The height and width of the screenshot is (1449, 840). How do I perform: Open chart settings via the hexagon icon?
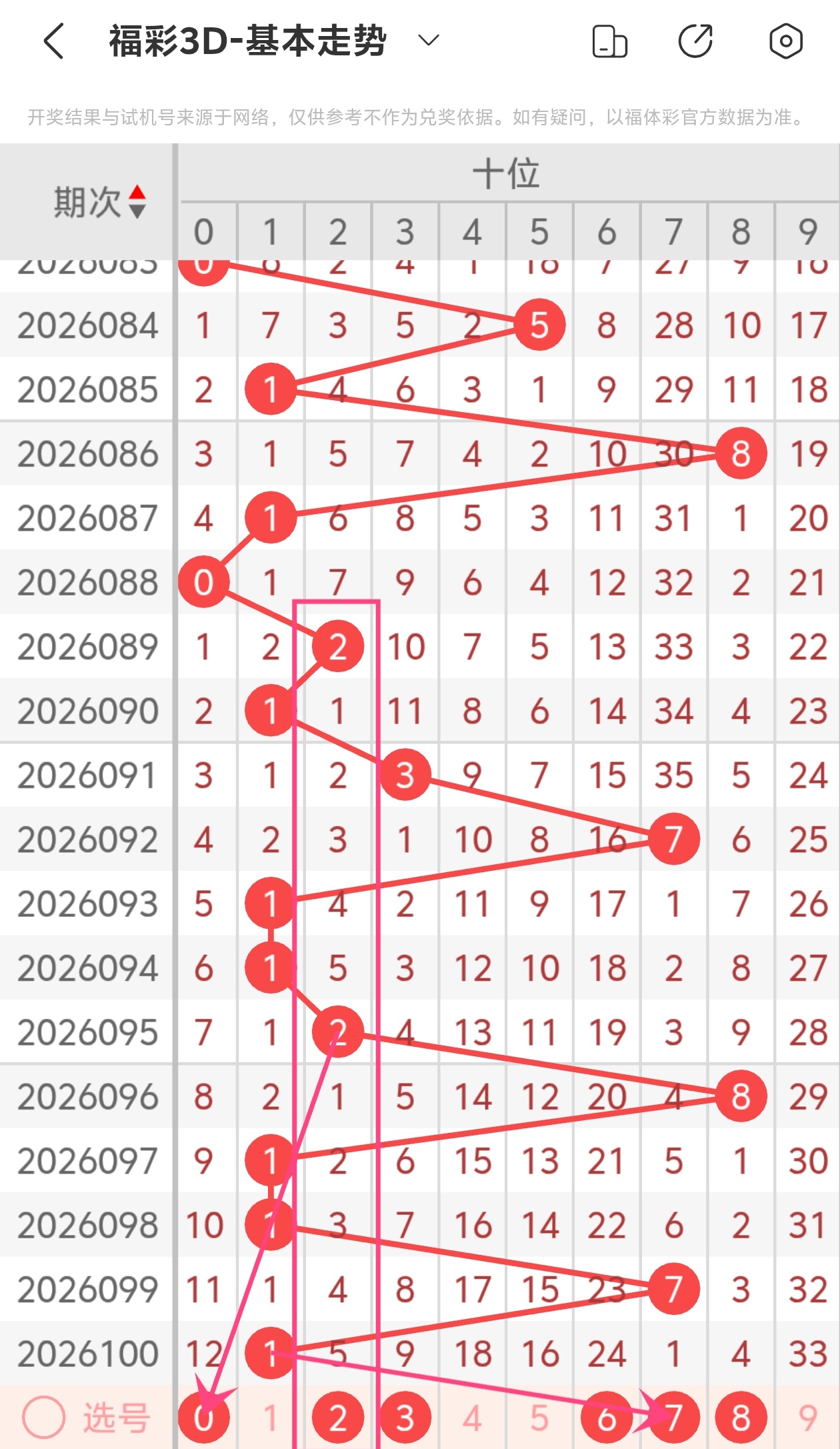pyautogui.click(x=785, y=41)
